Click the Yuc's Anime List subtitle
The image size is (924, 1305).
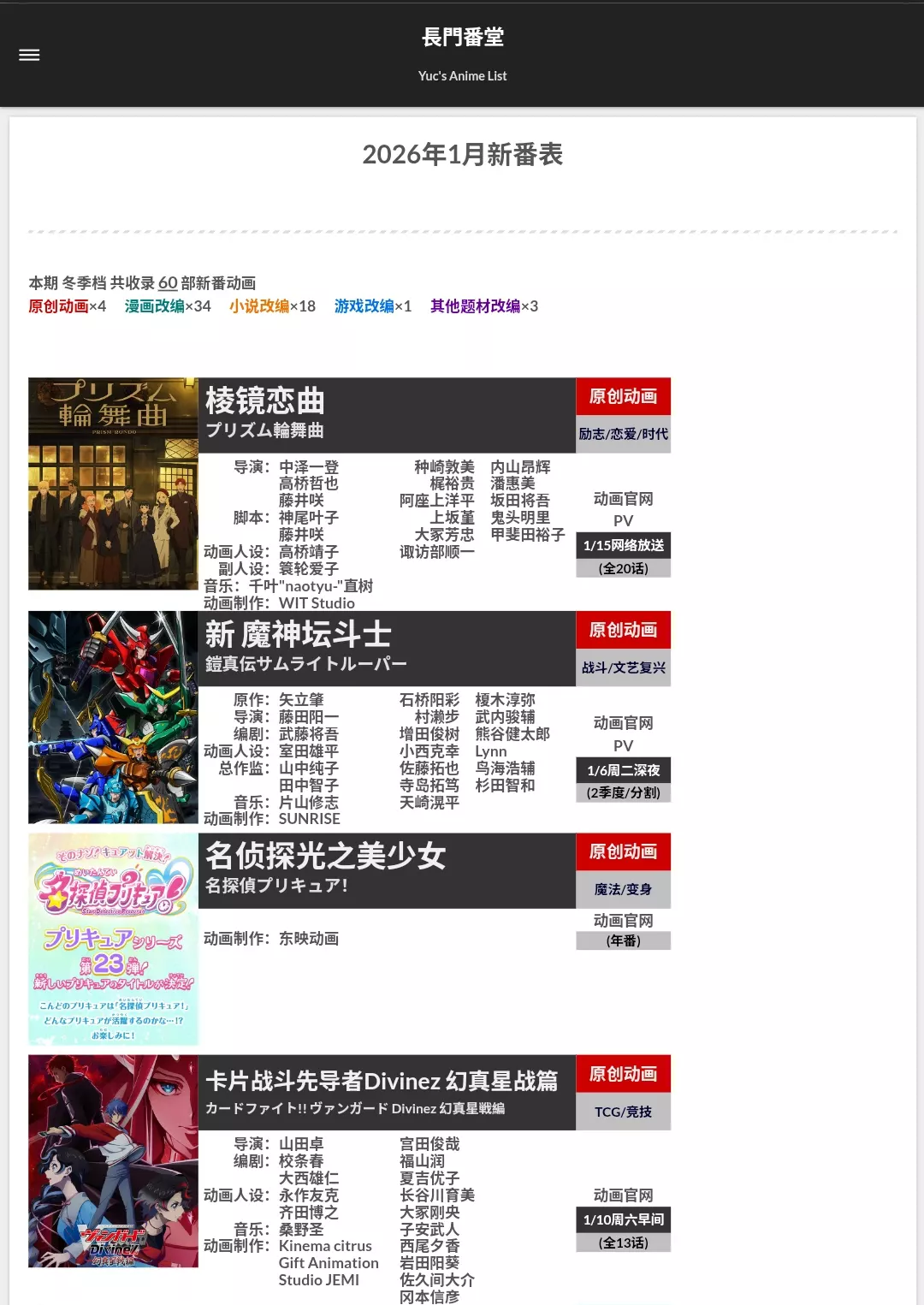[462, 75]
